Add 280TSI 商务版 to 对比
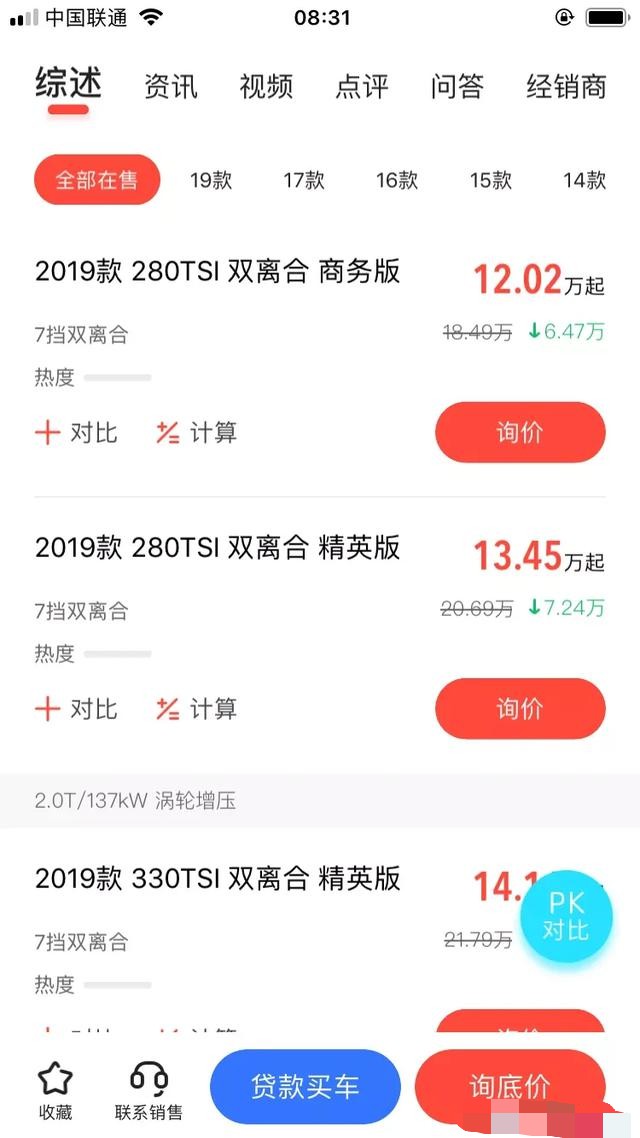The image size is (640, 1138). (x=76, y=432)
